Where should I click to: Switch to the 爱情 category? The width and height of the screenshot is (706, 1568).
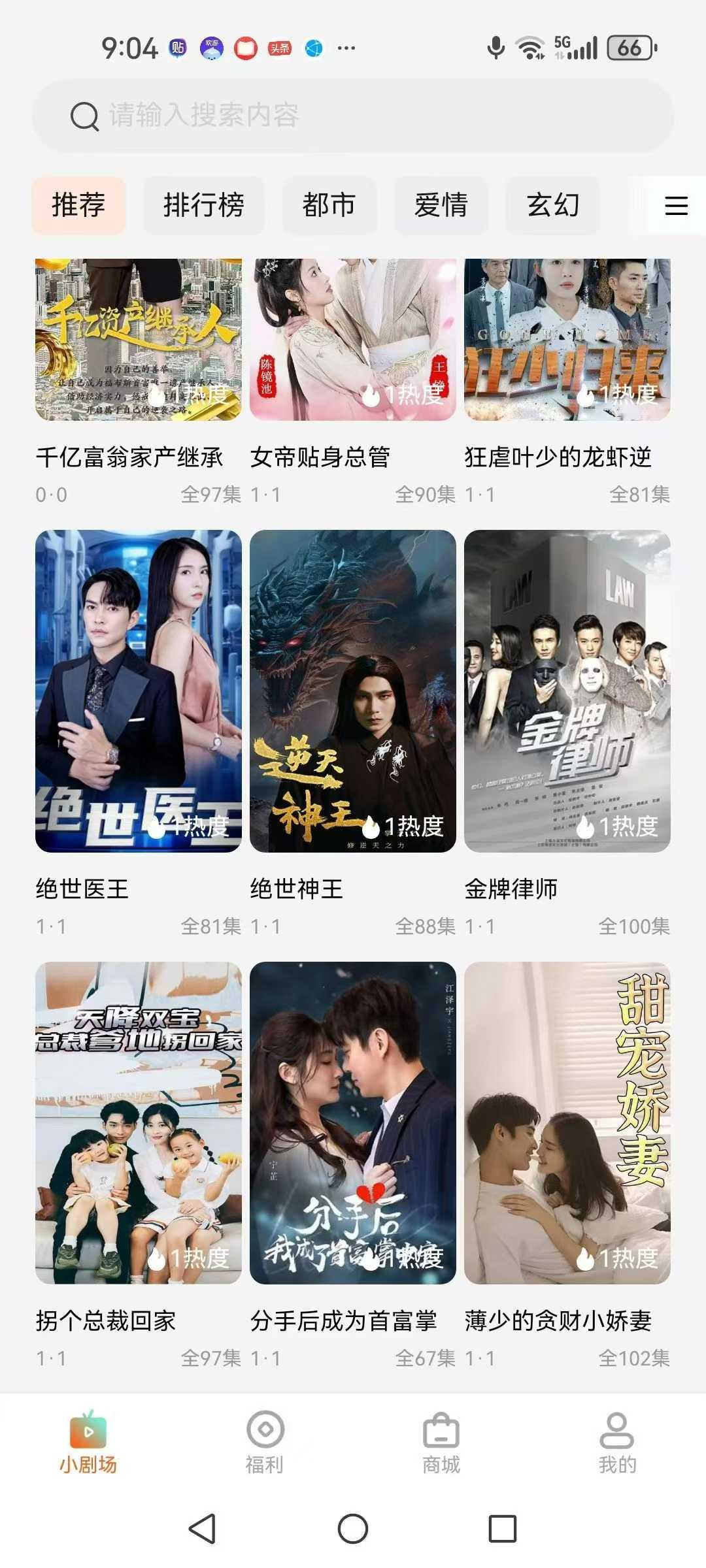coord(441,206)
